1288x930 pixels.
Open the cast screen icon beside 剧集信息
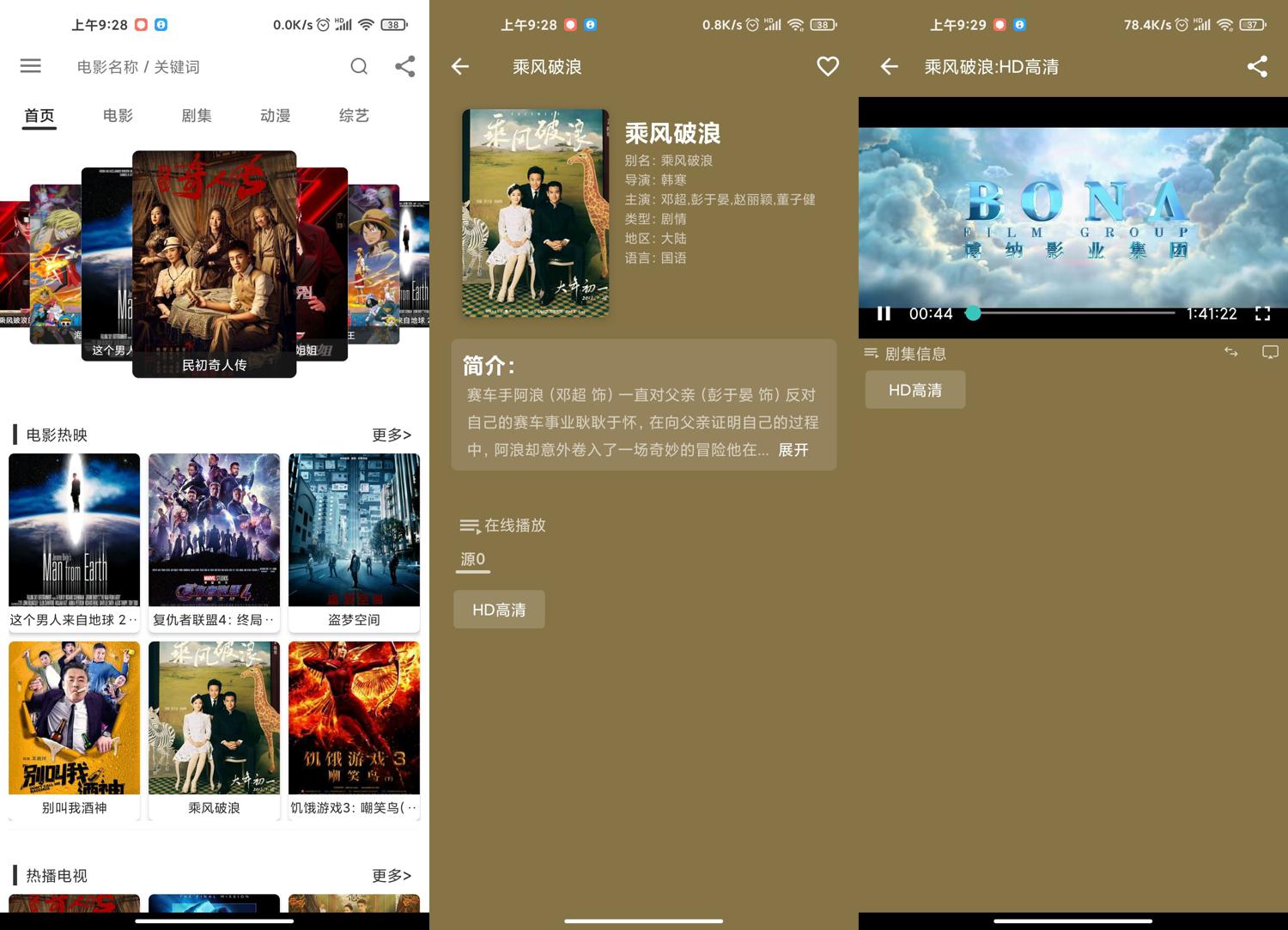[1270, 352]
